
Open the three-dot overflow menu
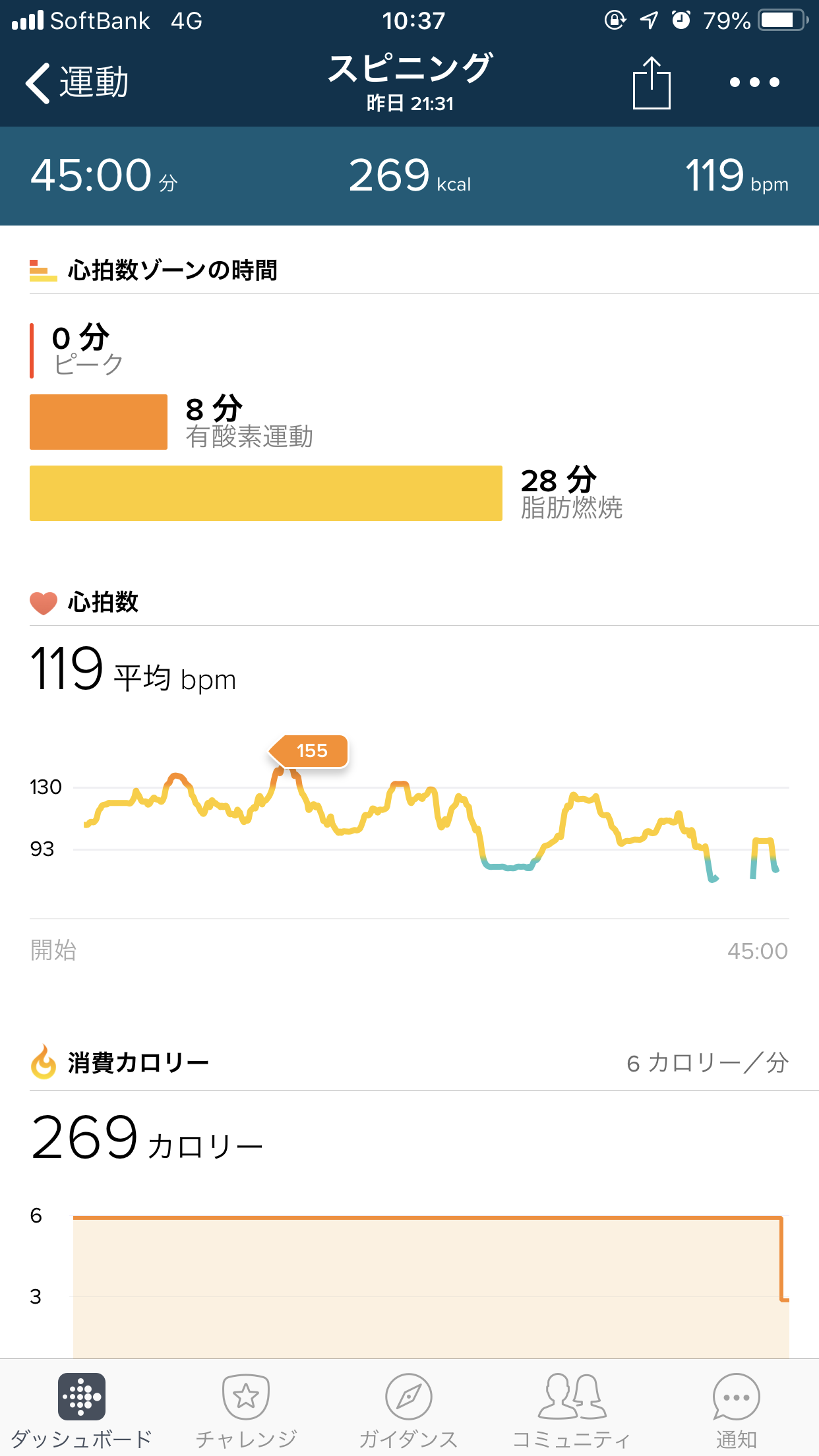(x=754, y=82)
